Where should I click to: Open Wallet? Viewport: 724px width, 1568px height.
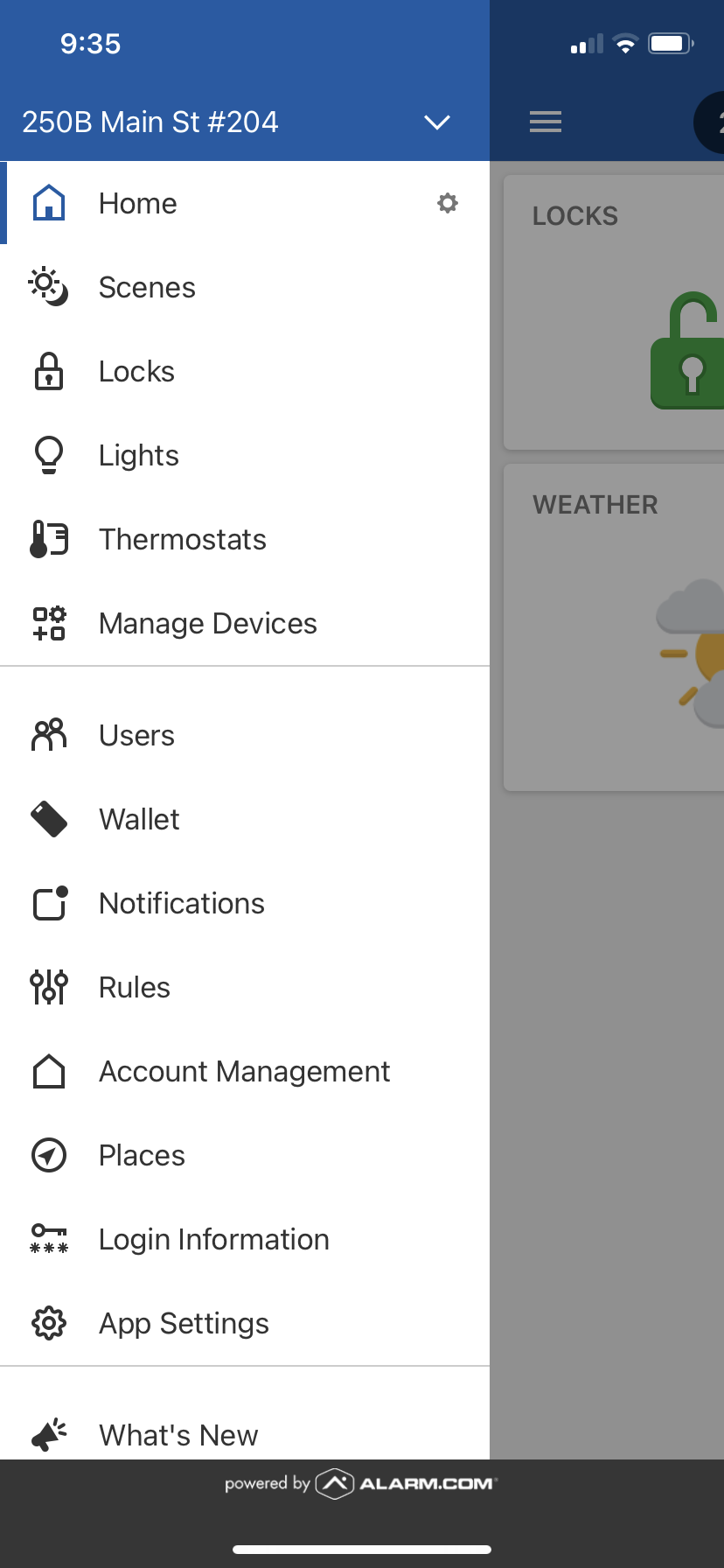point(139,819)
